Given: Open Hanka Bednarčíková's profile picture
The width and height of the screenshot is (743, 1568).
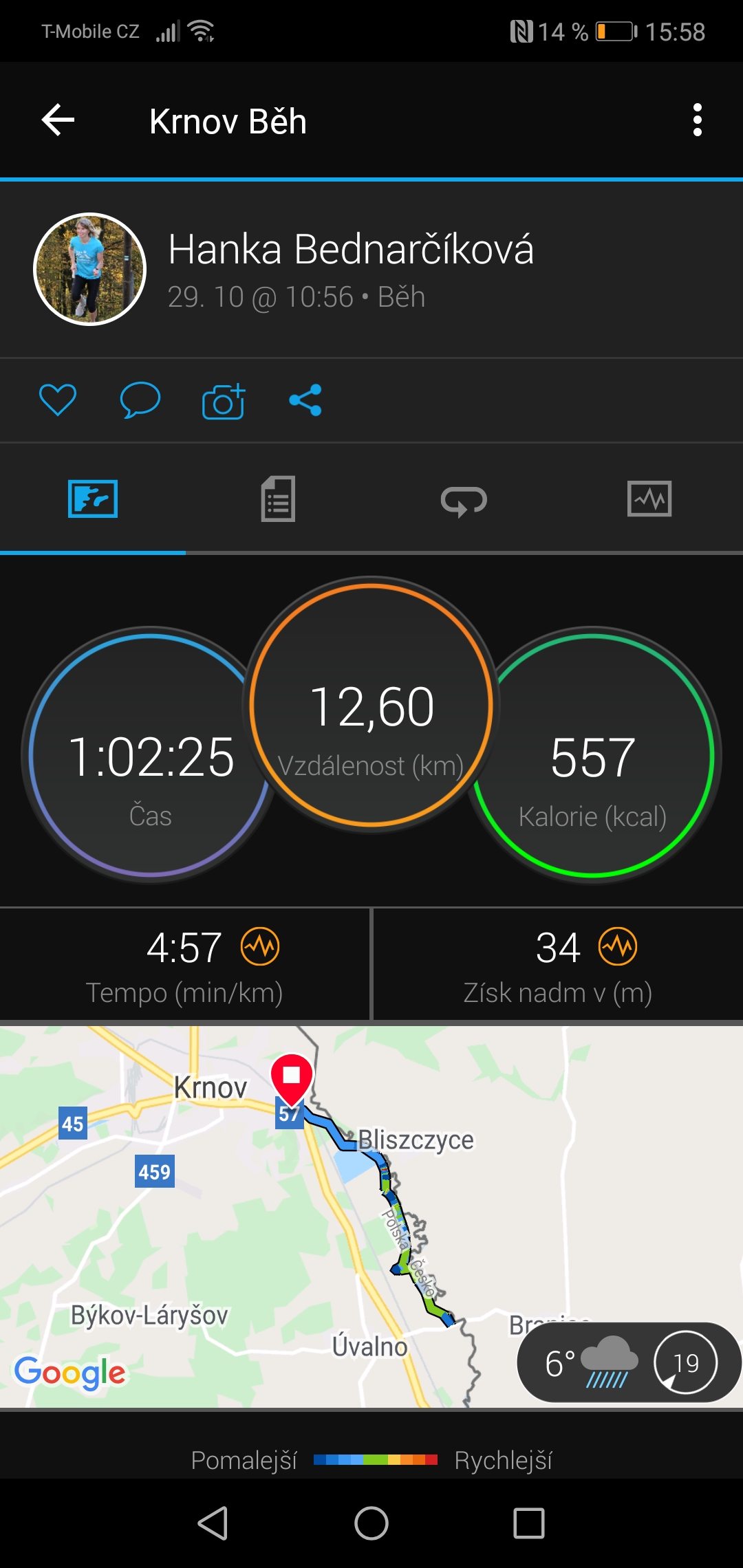Looking at the screenshot, I should pyautogui.click(x=90, y=269).
